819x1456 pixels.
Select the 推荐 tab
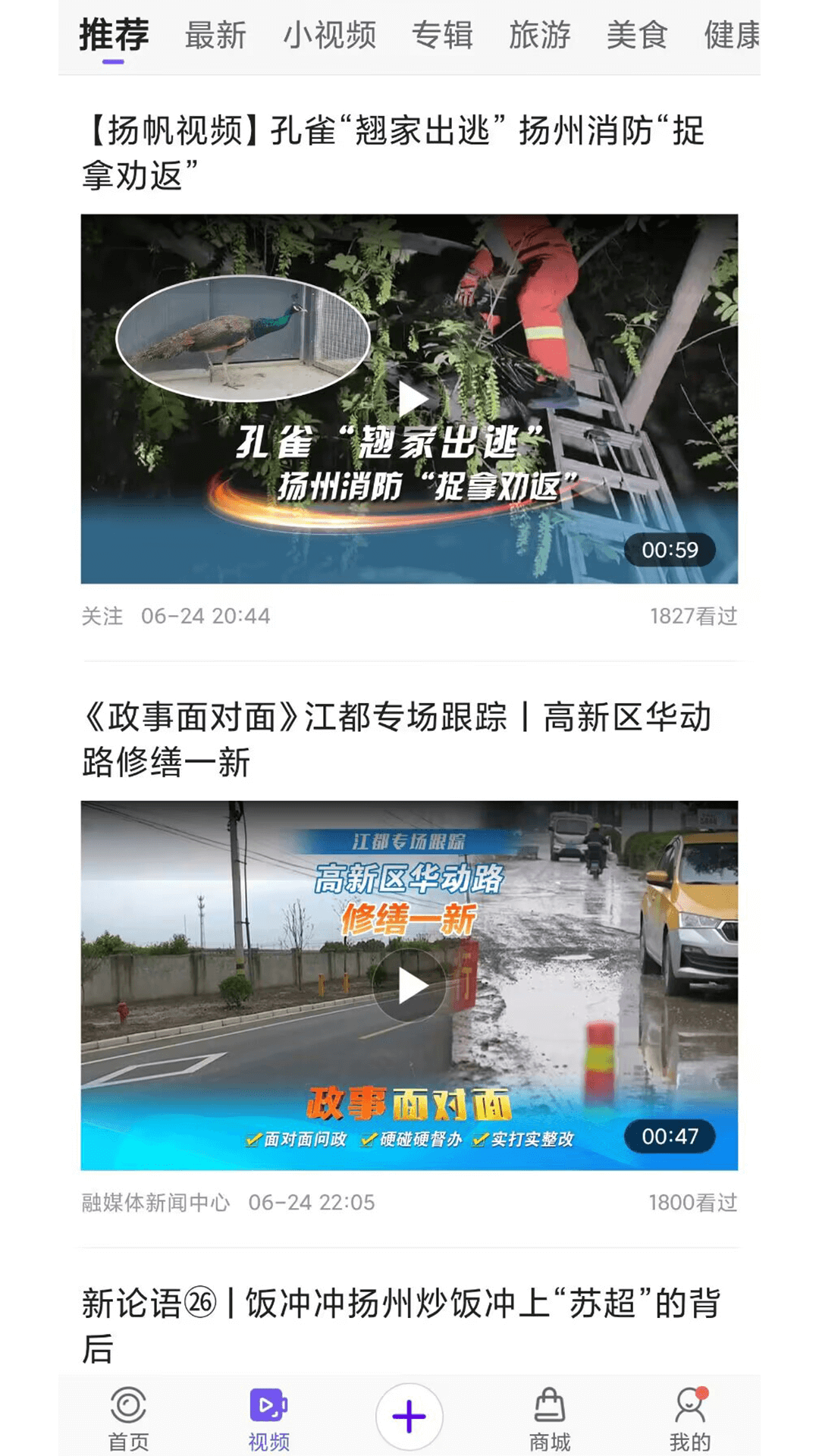click(114, 36)
